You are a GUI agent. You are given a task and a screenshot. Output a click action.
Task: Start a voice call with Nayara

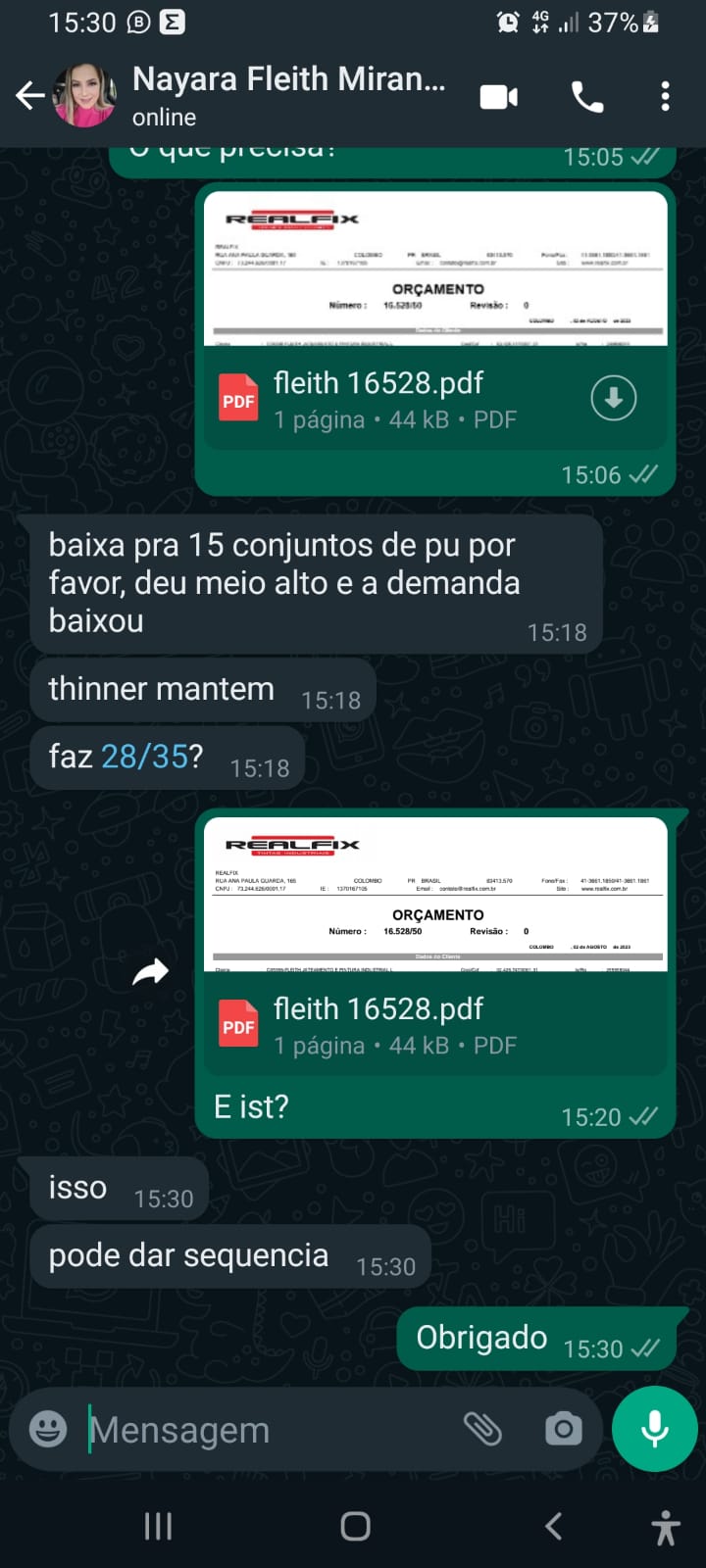pos(586,97)
